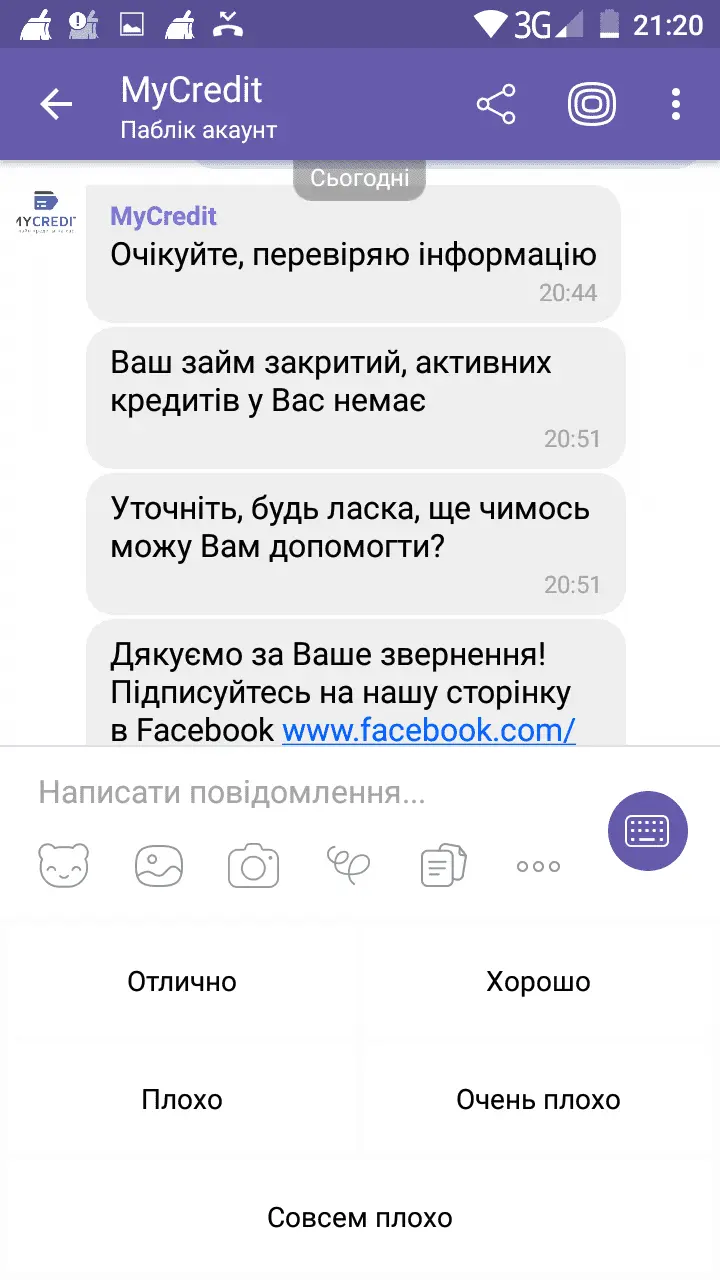Image resolution: width=720 pixels, height=1280 pixels.
Task: Switch to the text keyboard
Action: pyautogui.click(x=648, y=830)
